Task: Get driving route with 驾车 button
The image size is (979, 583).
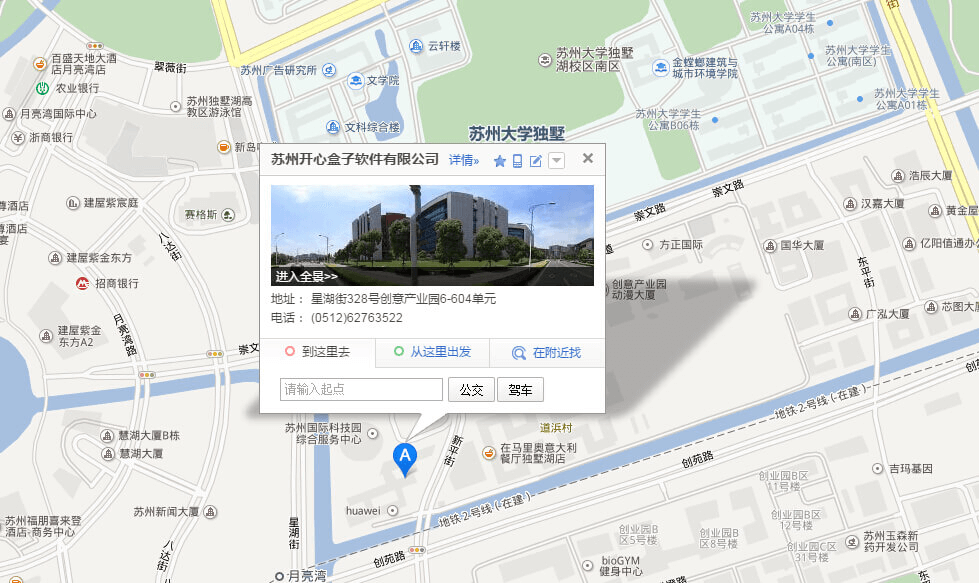Action: [x=520, y=390]
